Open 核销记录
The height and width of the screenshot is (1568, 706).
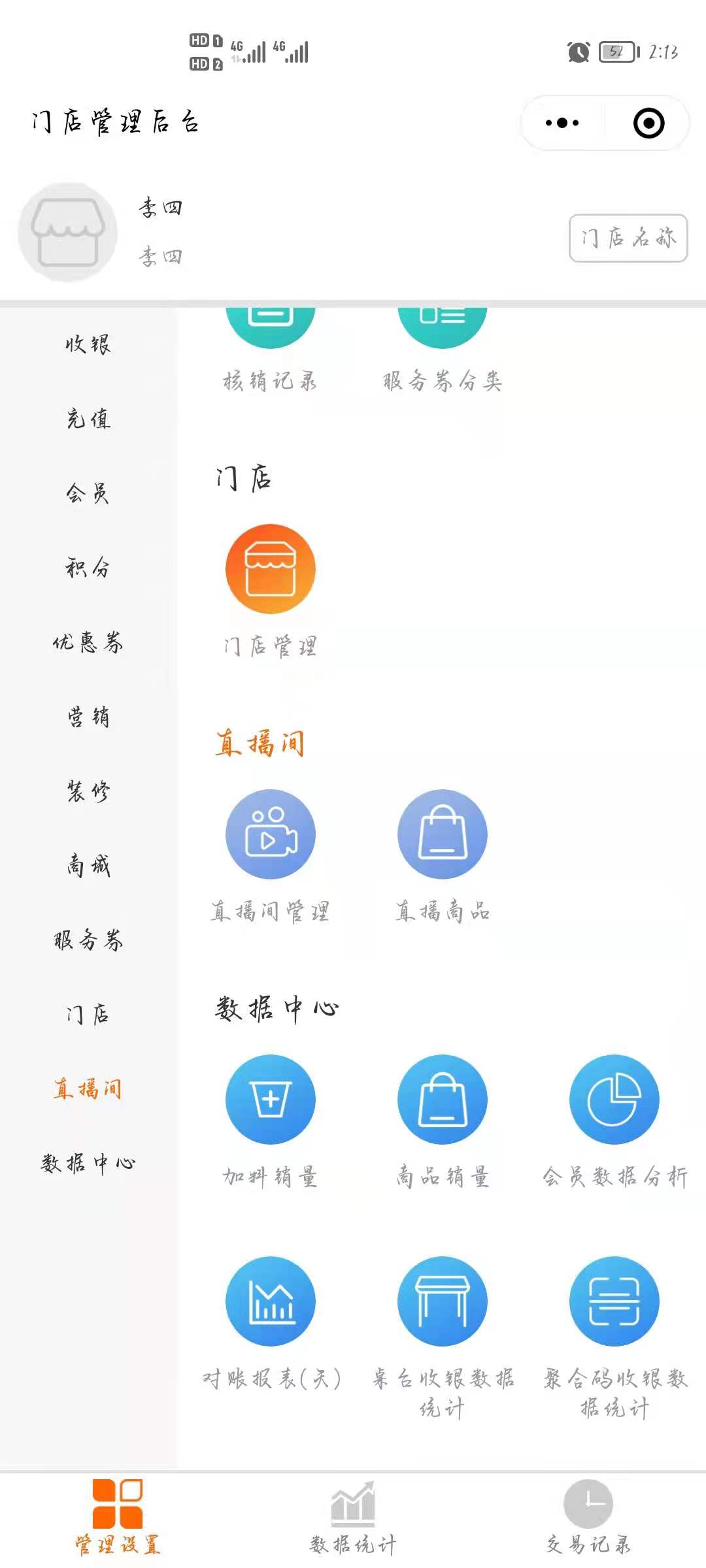[270, 350]
